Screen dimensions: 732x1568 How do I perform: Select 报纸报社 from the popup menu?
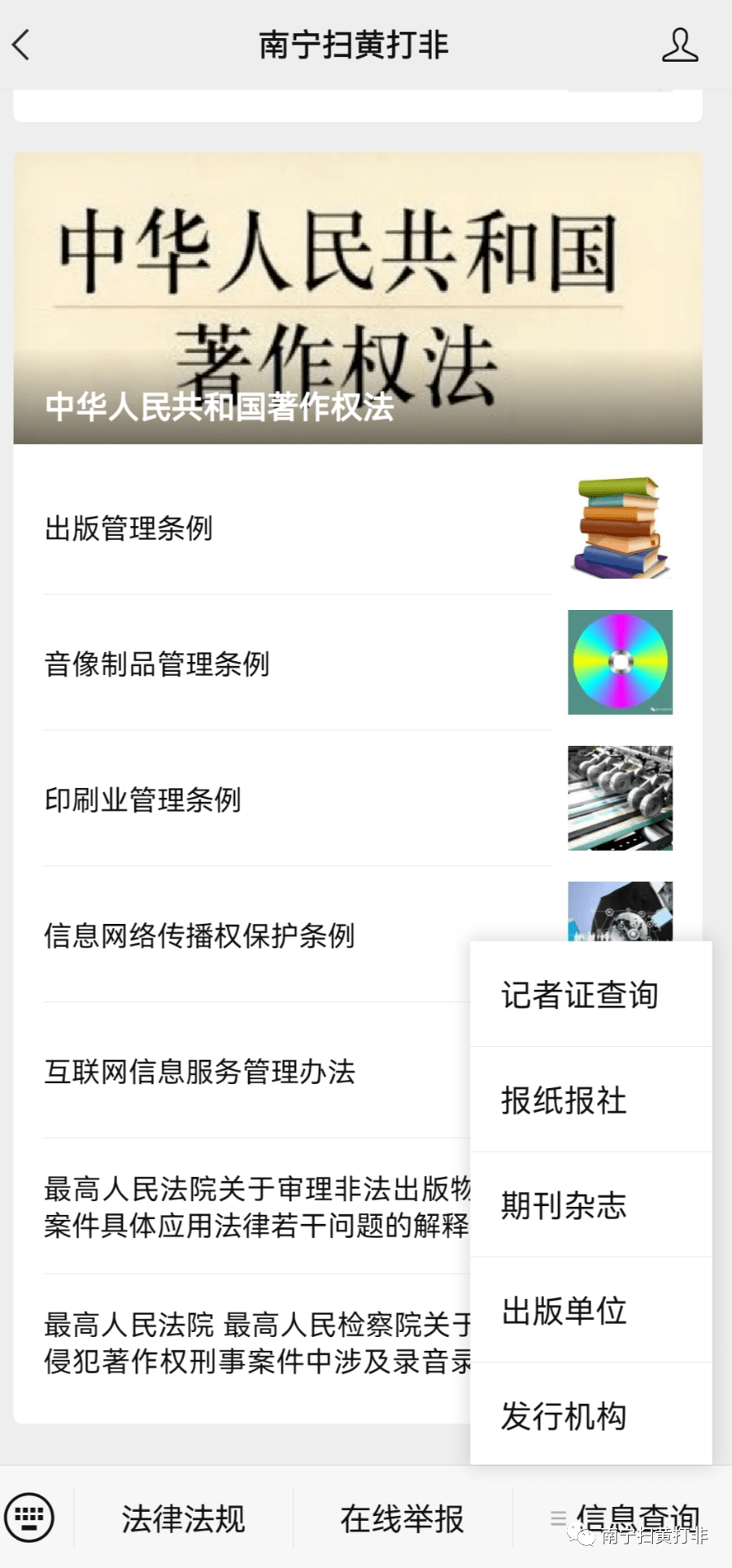point(591,1100)
